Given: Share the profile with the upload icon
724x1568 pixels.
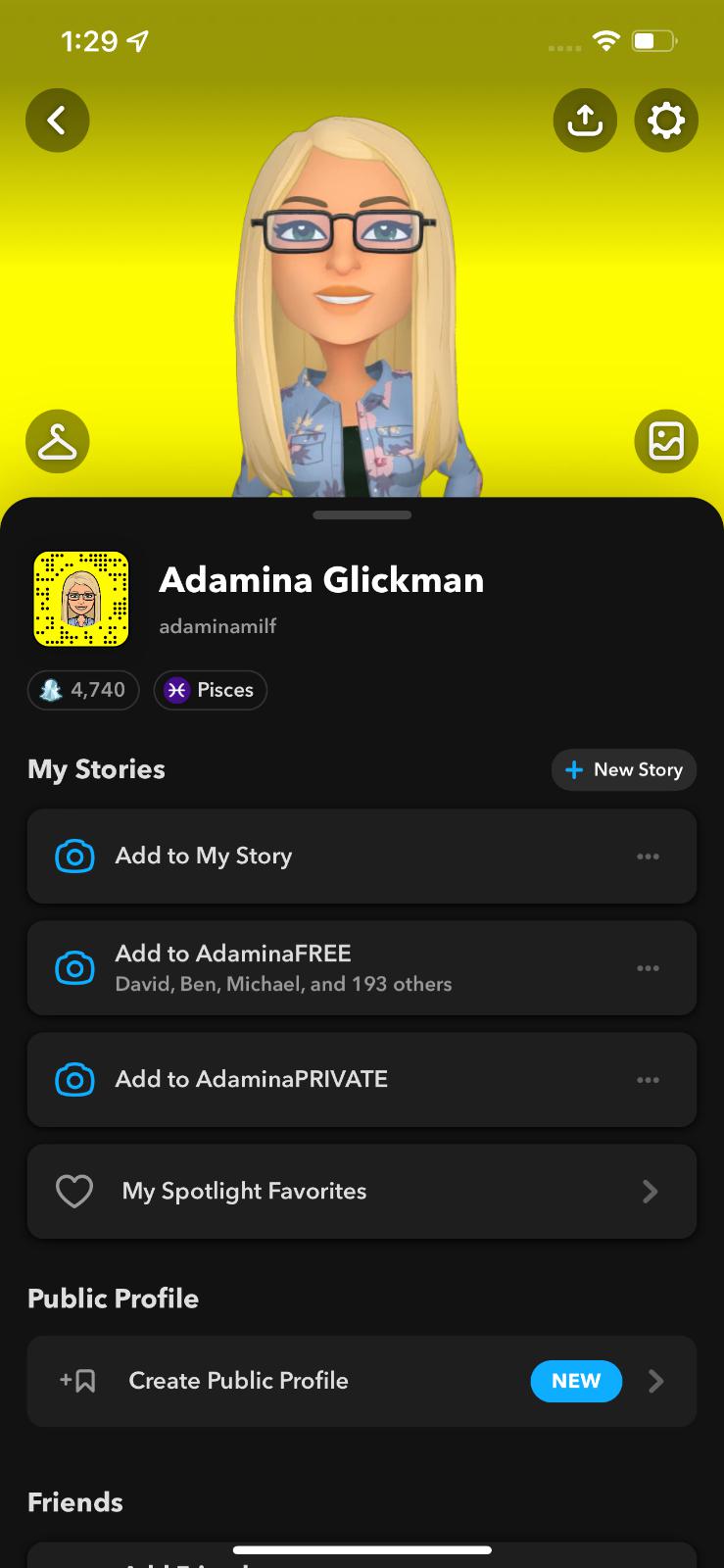Looking at the screenshot, I should (x=585, y=121).
